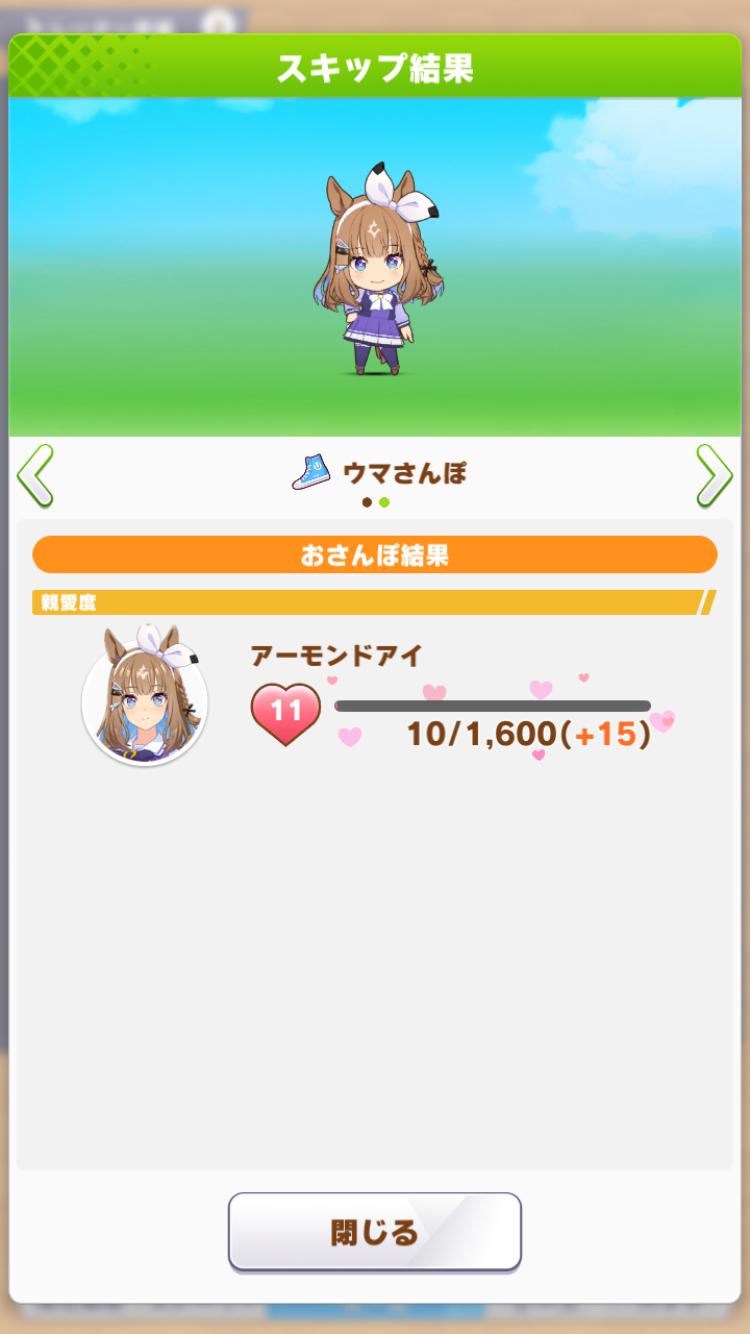The image size is (750, 1334).
Task: Go to the next result page arrow
Action: pos(714,476)
